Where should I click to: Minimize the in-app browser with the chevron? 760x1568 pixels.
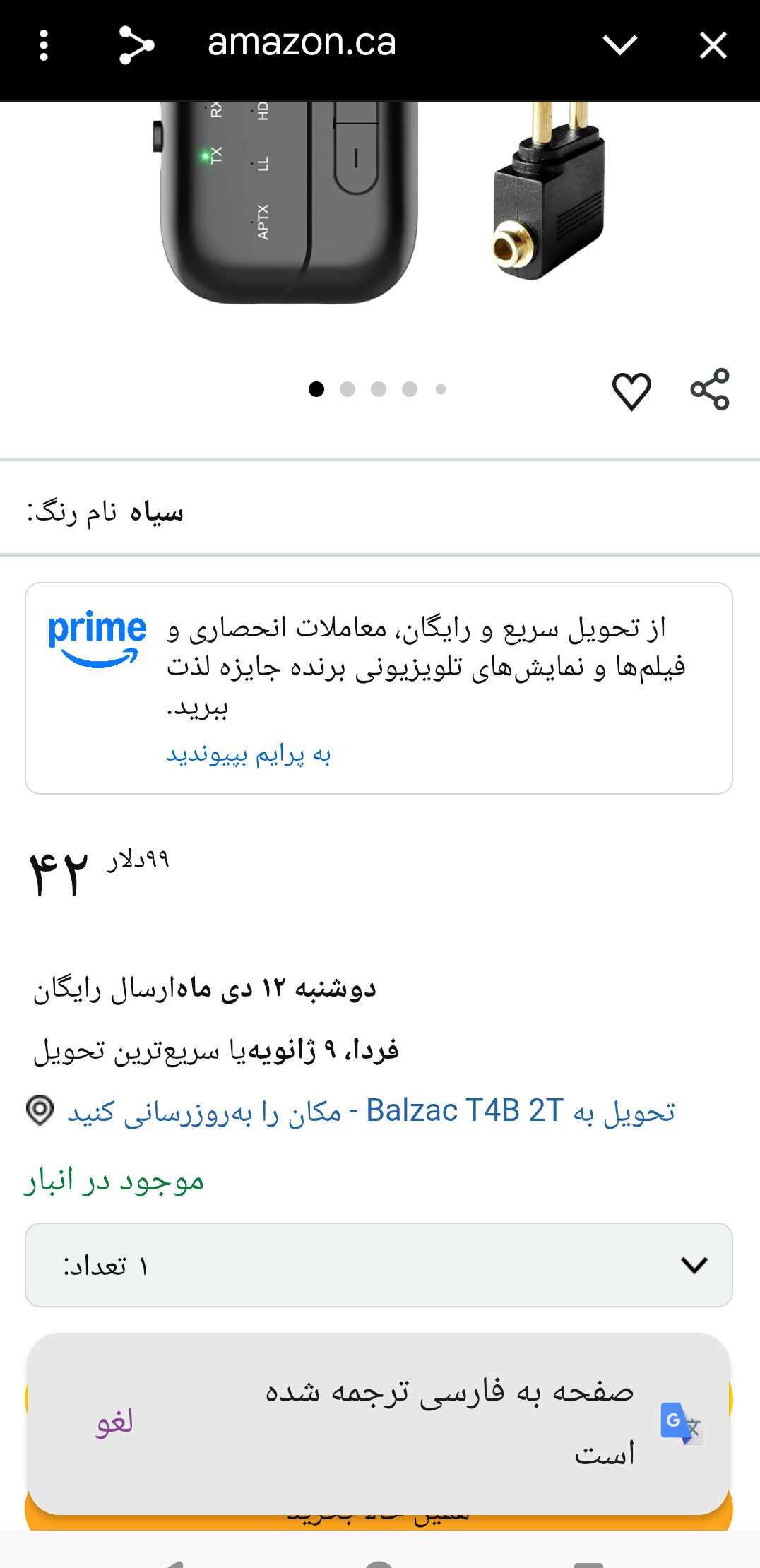pyautogui.click(x=619, y=46)
